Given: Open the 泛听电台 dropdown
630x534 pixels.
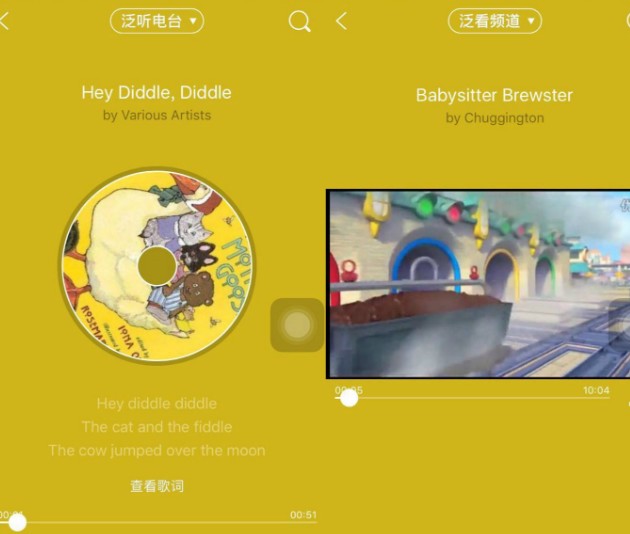Looking at the screenshot, I should [157, 21].
